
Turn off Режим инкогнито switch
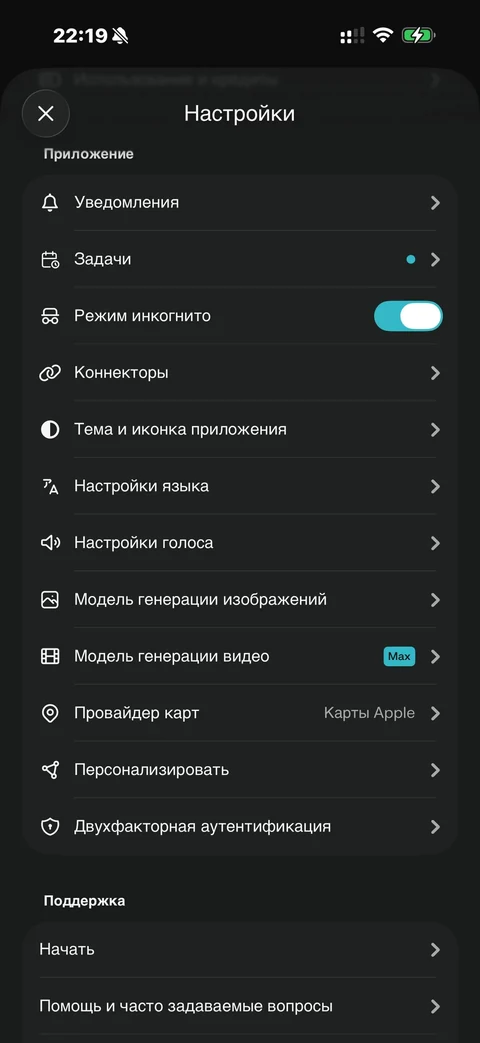[x=408, y=316]
